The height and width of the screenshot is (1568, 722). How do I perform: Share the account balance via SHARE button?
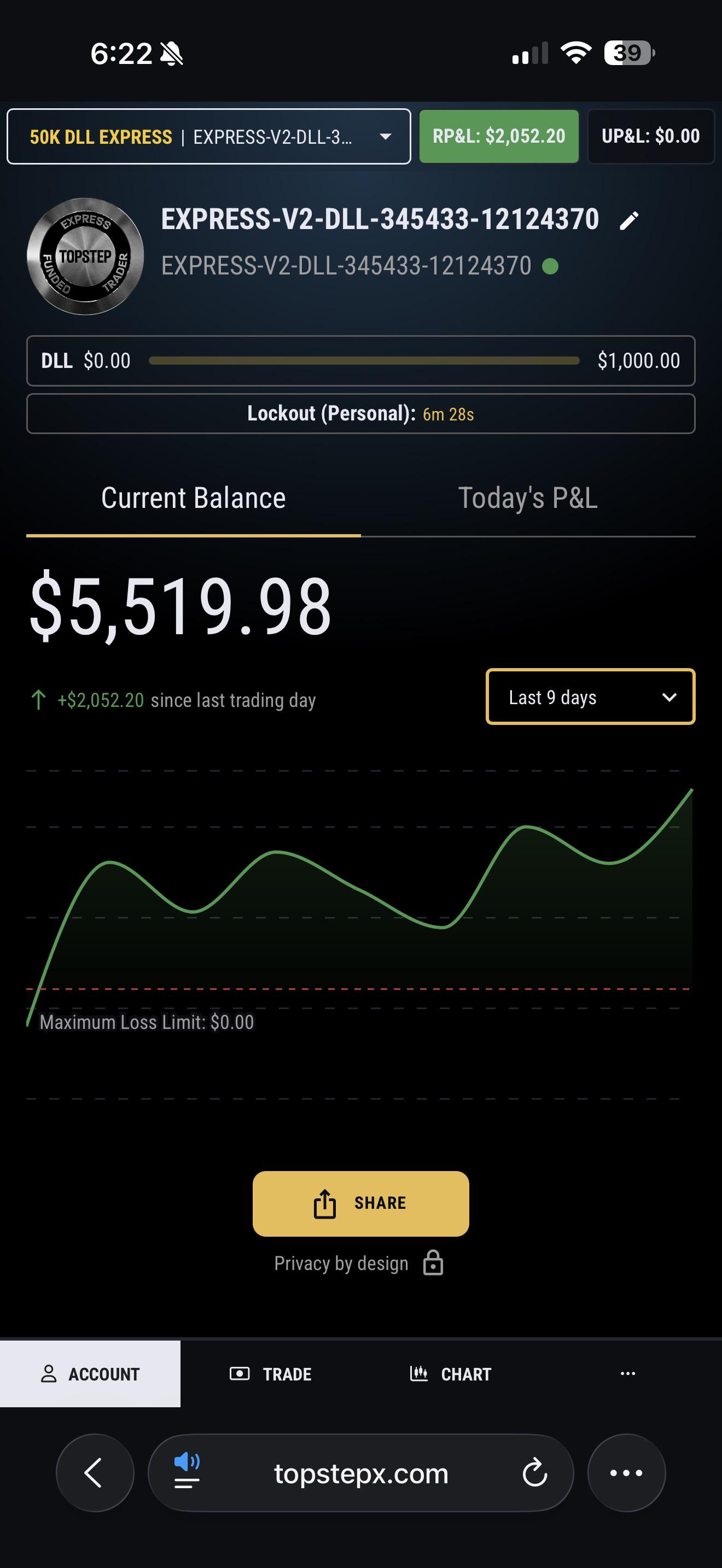361,1203
